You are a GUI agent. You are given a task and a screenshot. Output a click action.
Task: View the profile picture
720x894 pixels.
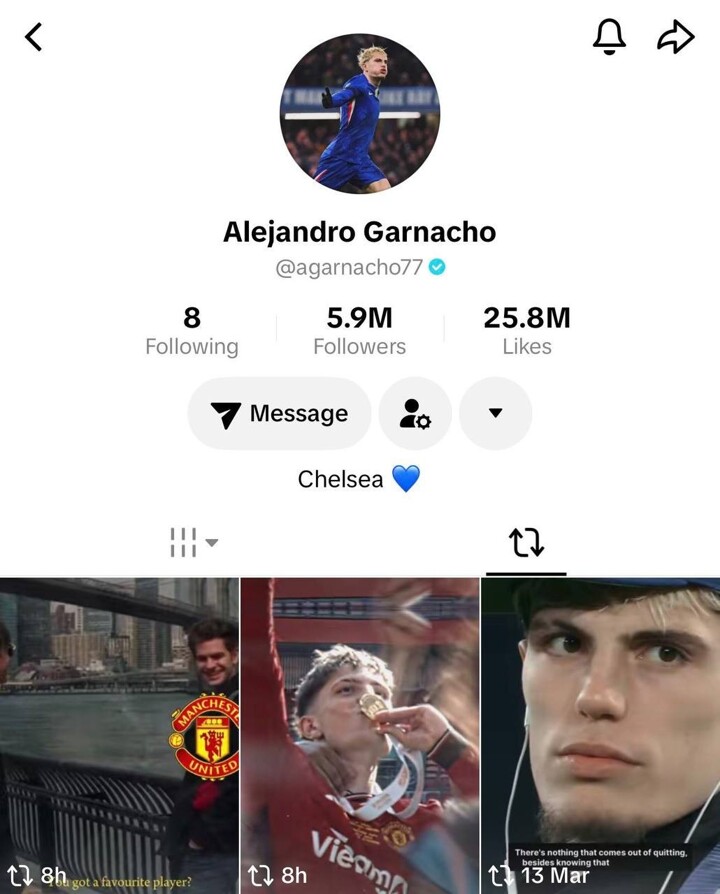pyautogui.click(x=359, y=113)
